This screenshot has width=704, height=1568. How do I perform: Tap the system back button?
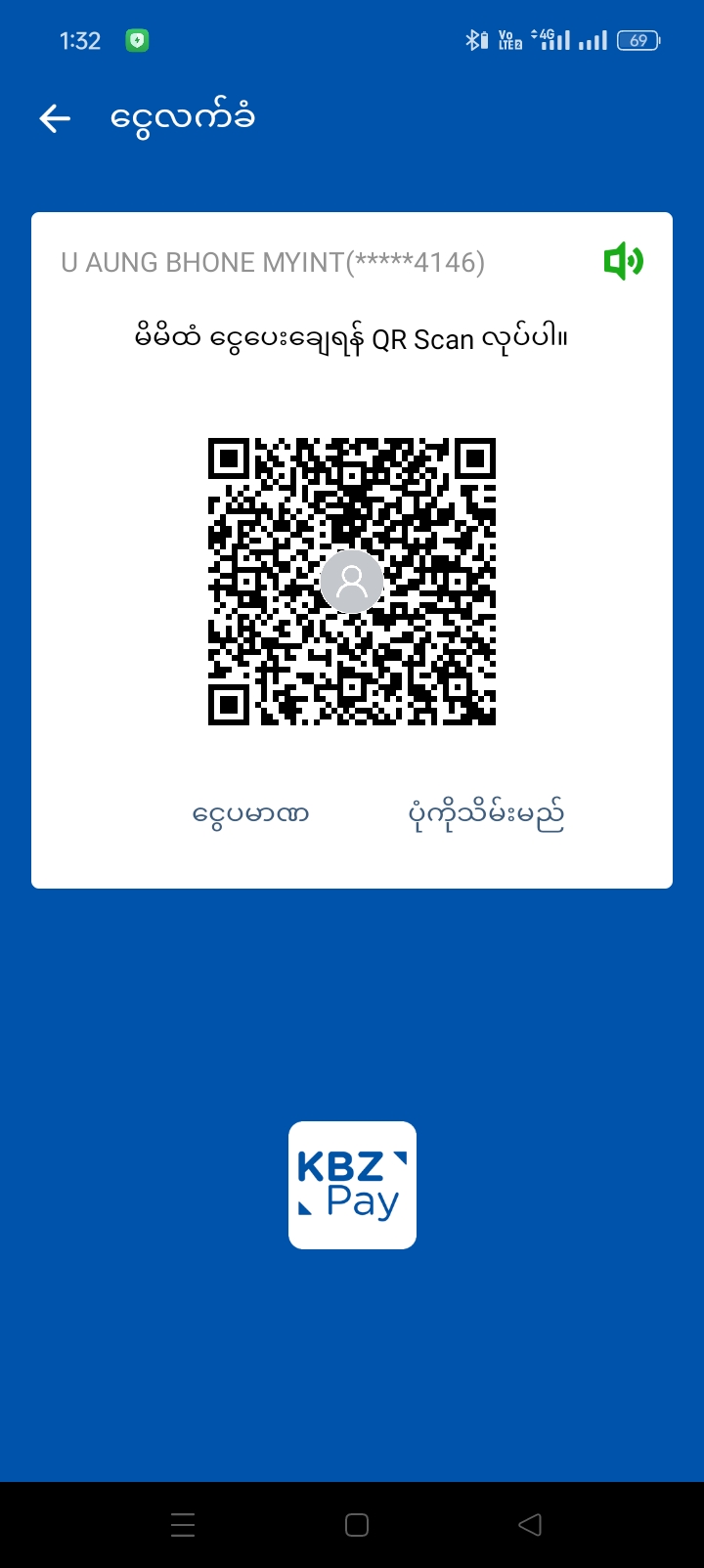[530, 1524]
